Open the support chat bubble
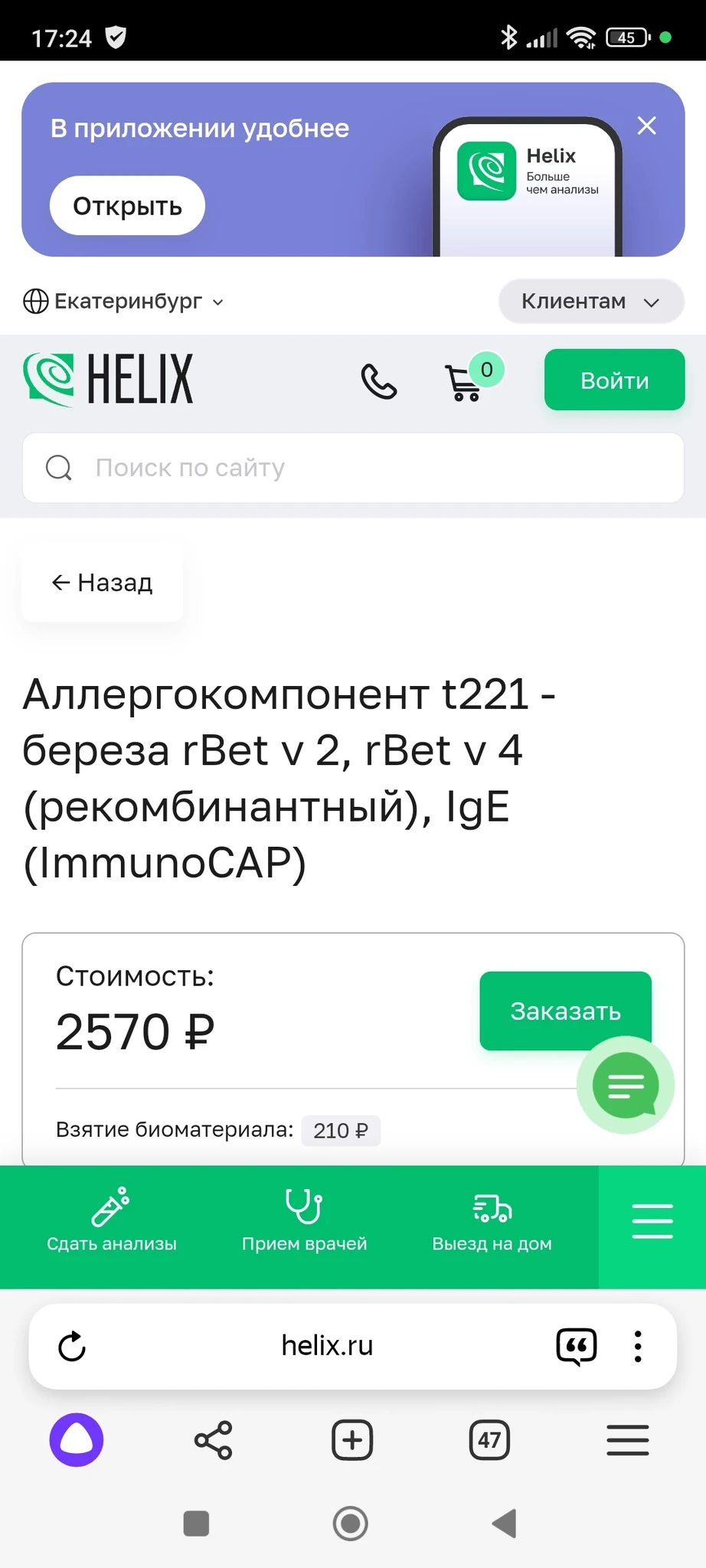Image resolution: width=706 pixels, height=1568 pixels. tap(626, 1085)
